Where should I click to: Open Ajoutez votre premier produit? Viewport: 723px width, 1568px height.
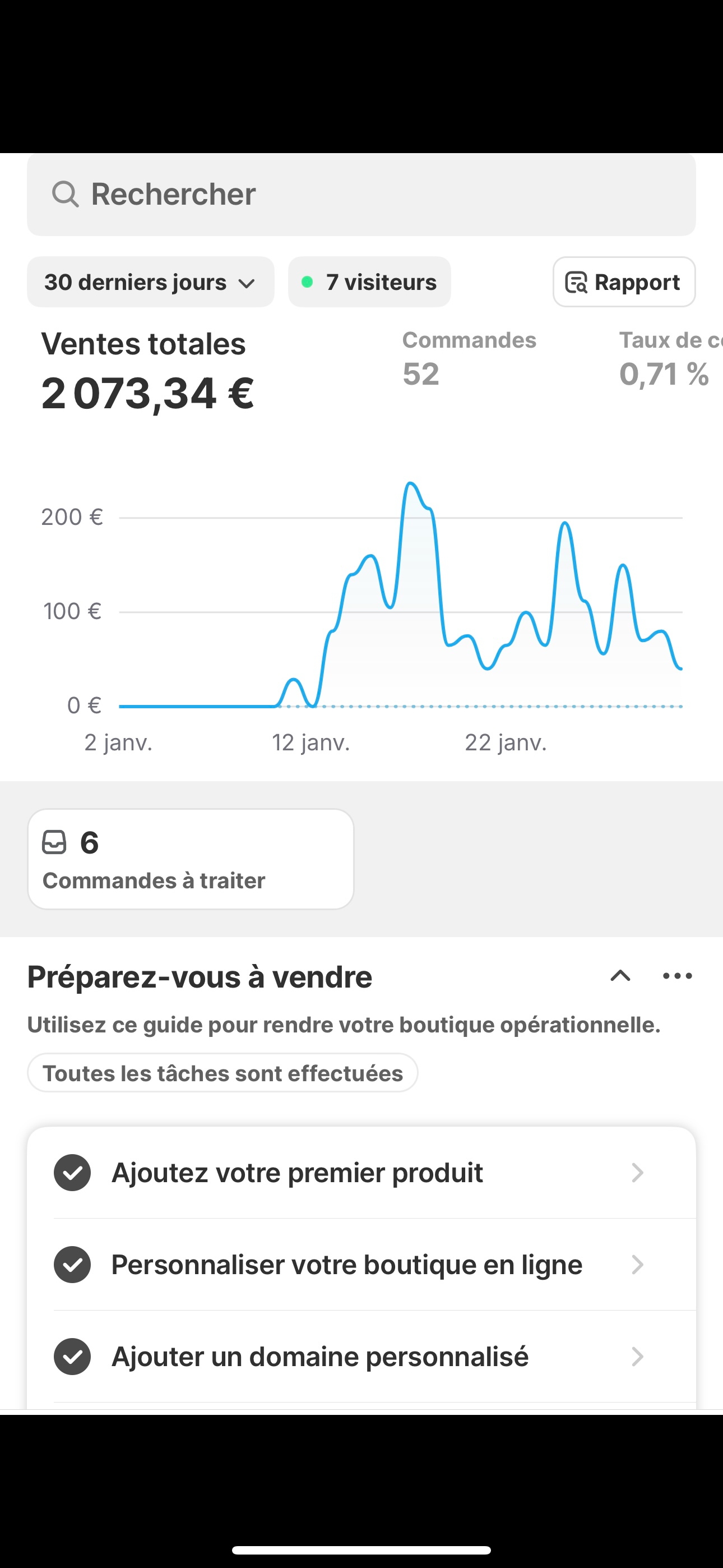pos(360,1172)
